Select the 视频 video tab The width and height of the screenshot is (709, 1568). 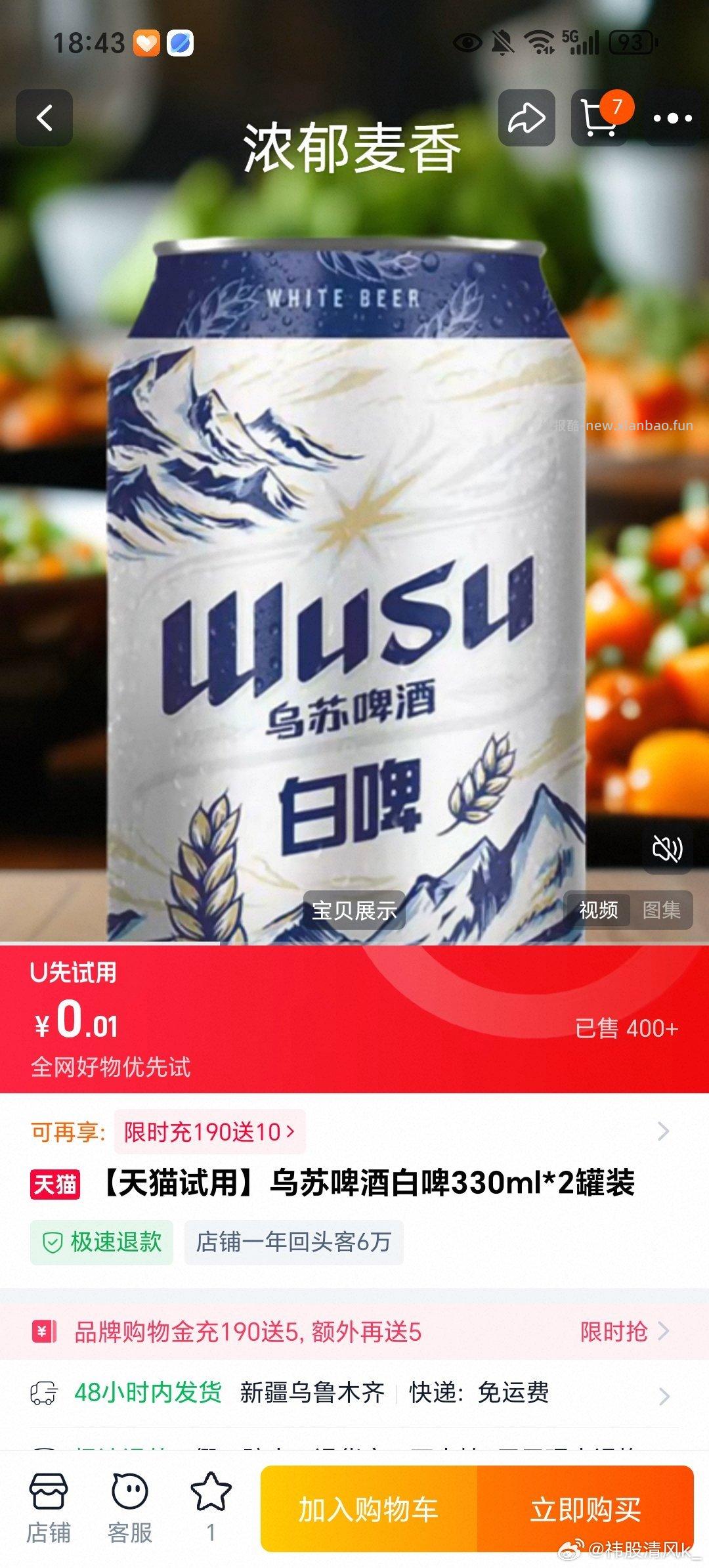(x=598, y=910)
